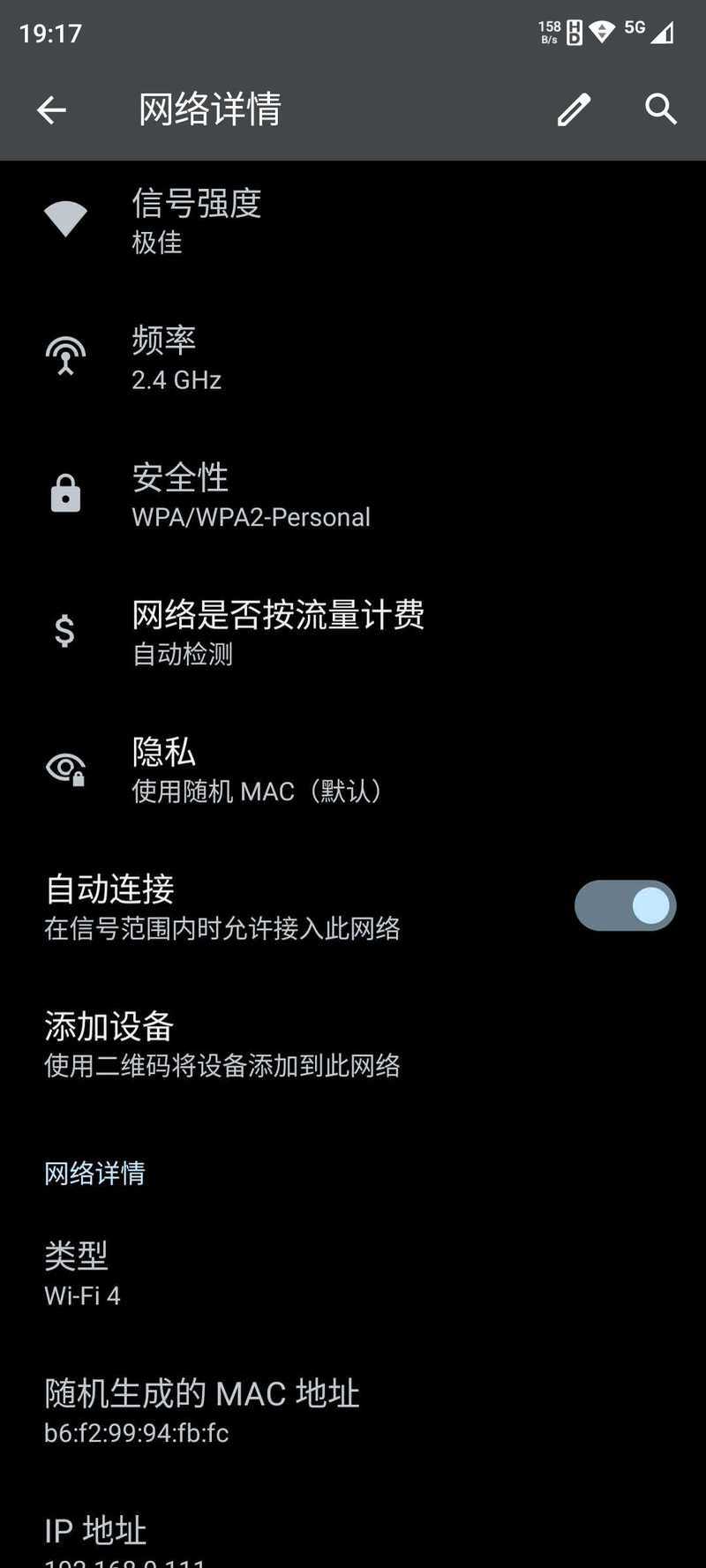Toggle 自动连接 switch off
Screen dimensions: 706x1568
coord(625,905)
